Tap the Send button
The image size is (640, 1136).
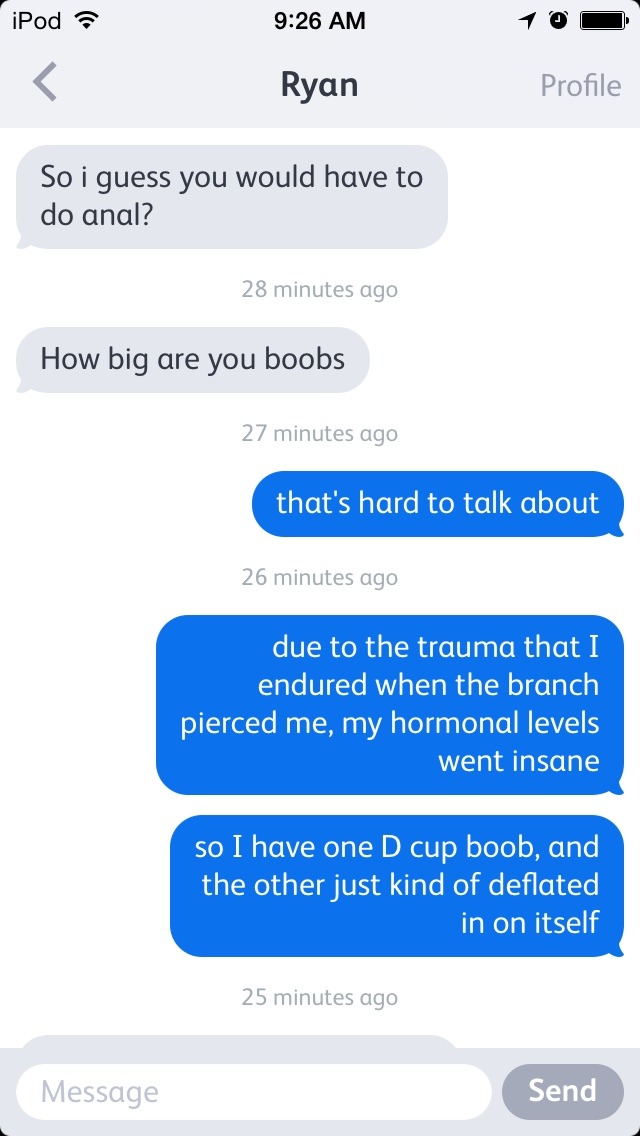(x=562, y=1090)
